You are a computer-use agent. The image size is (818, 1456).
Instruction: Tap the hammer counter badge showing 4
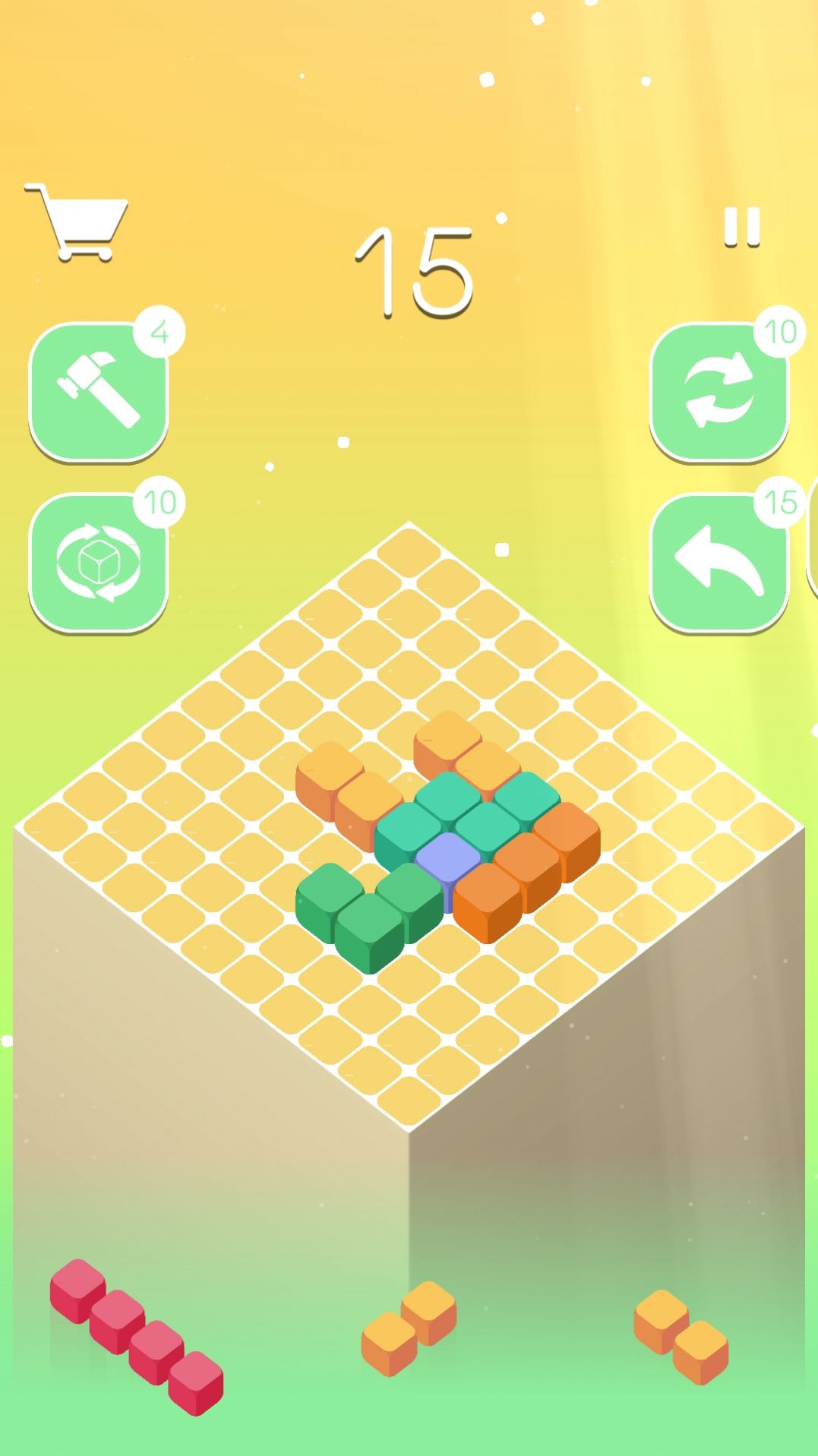pyautogui.click(x=161, y=330)
